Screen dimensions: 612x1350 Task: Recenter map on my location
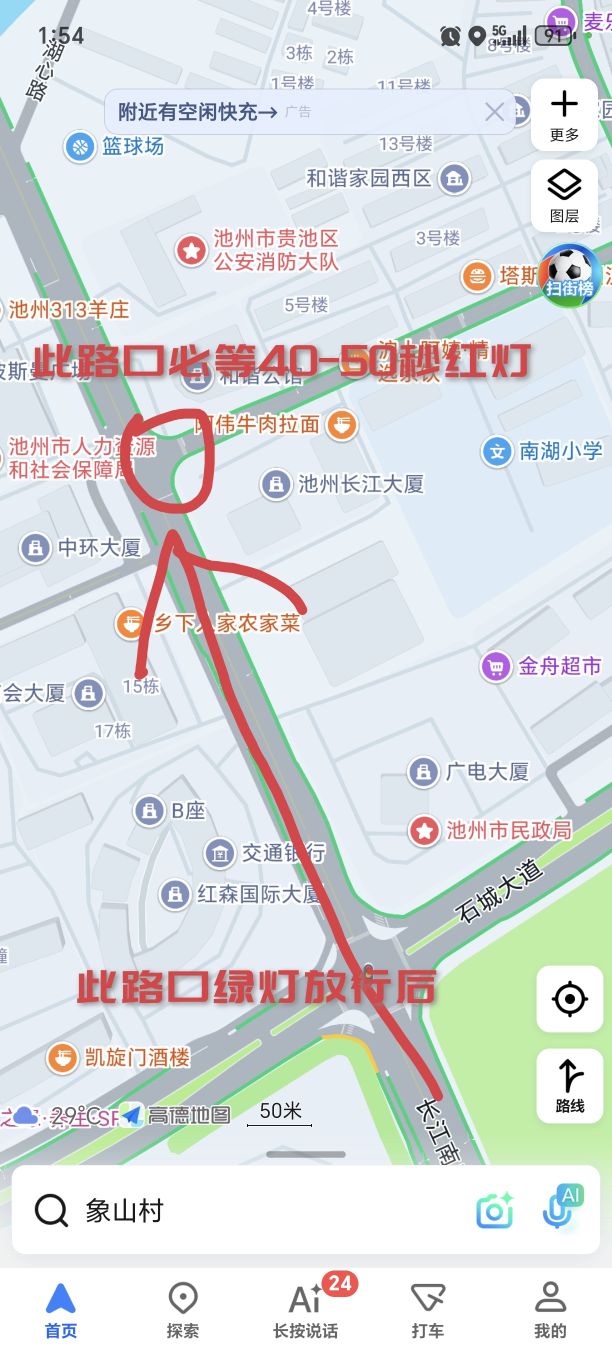[x=569, y=998]
